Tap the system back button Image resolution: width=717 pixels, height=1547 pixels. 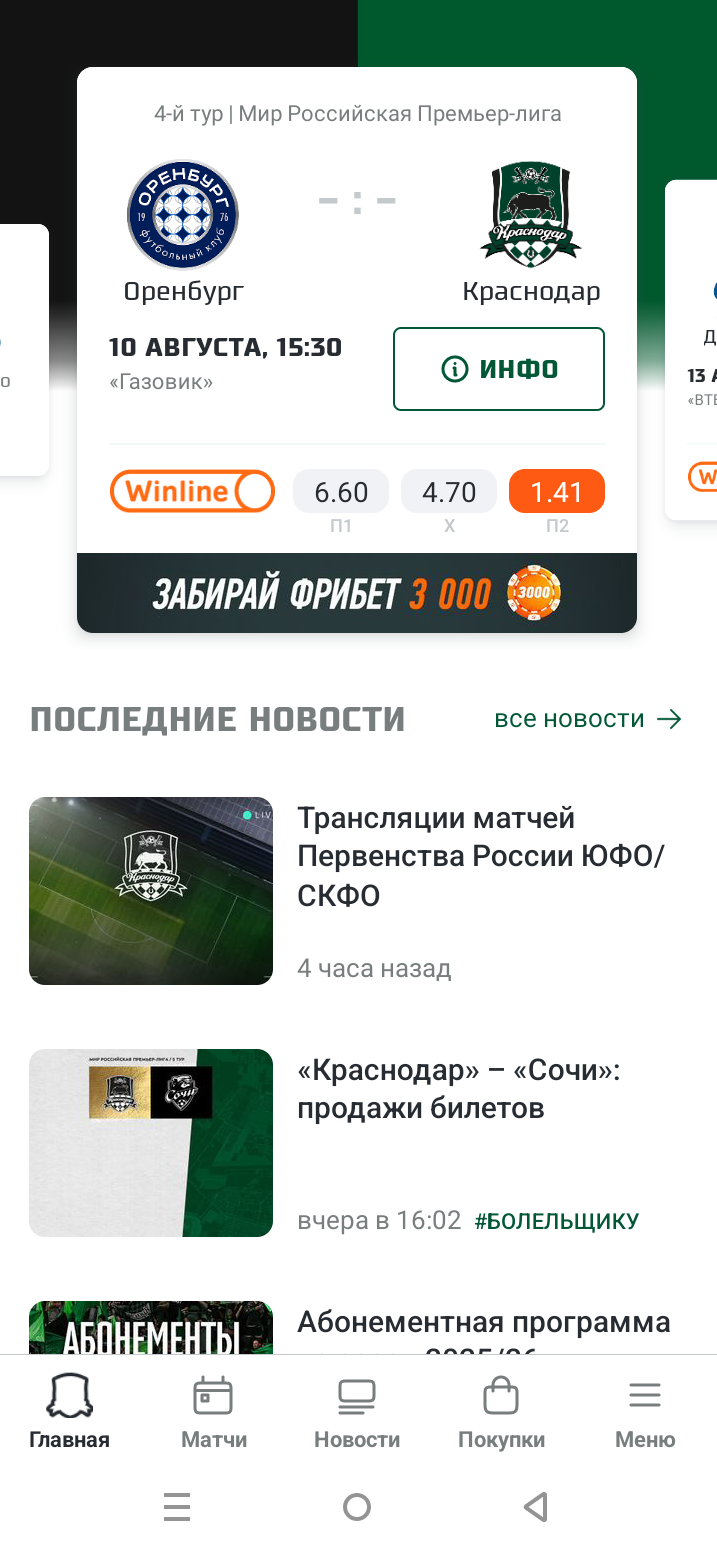[x=536, y=1507]
